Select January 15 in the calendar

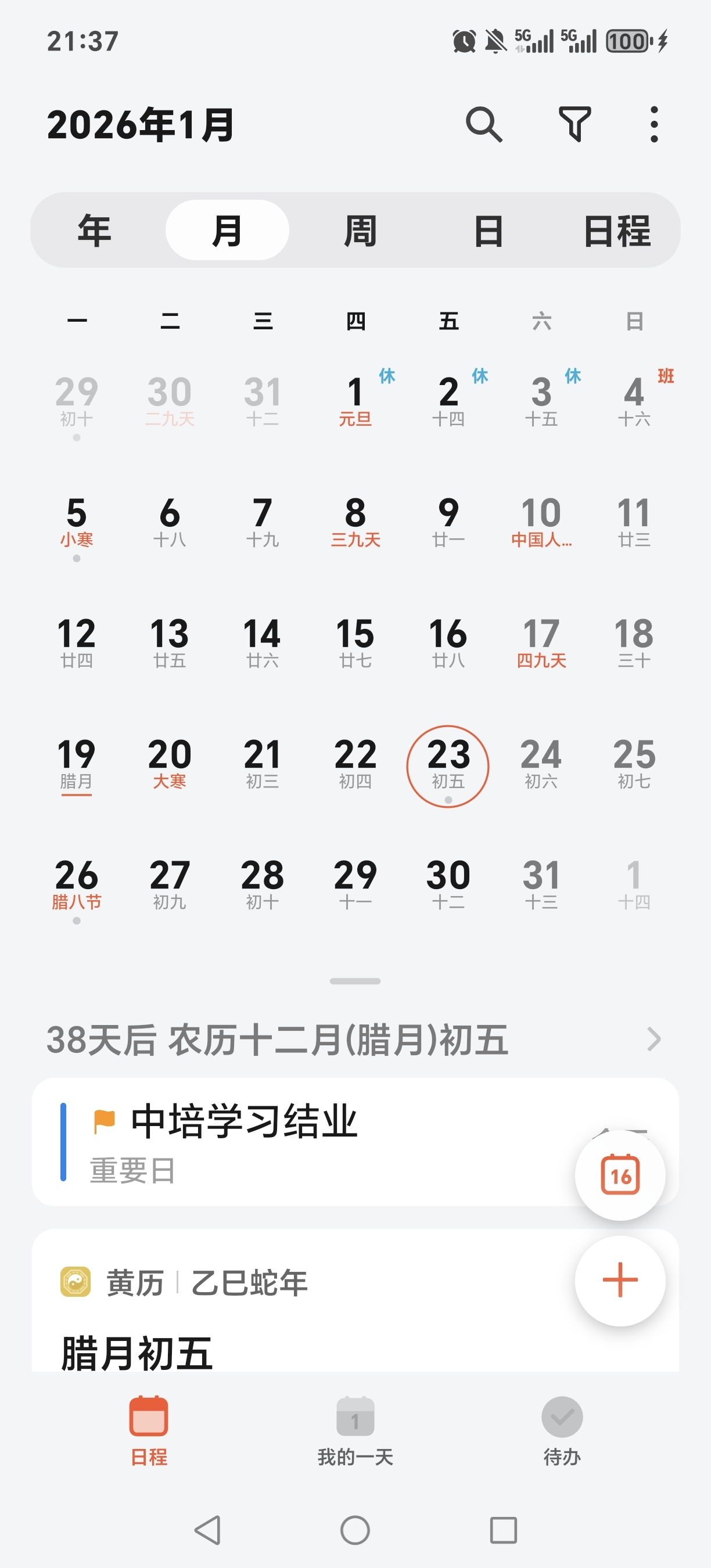pyautogui.click(x=355, y=642)
